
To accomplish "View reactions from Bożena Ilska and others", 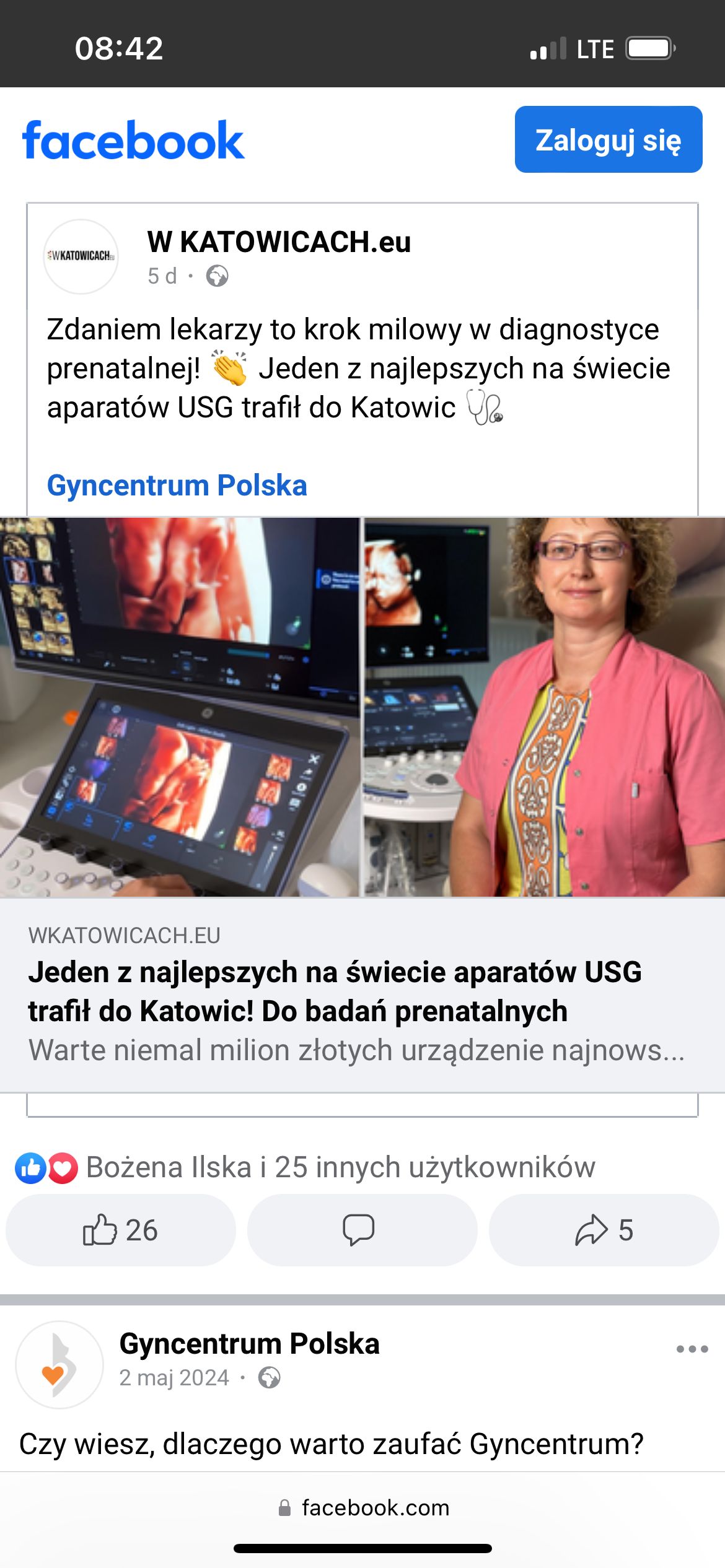I will (x=340, y=1167).
